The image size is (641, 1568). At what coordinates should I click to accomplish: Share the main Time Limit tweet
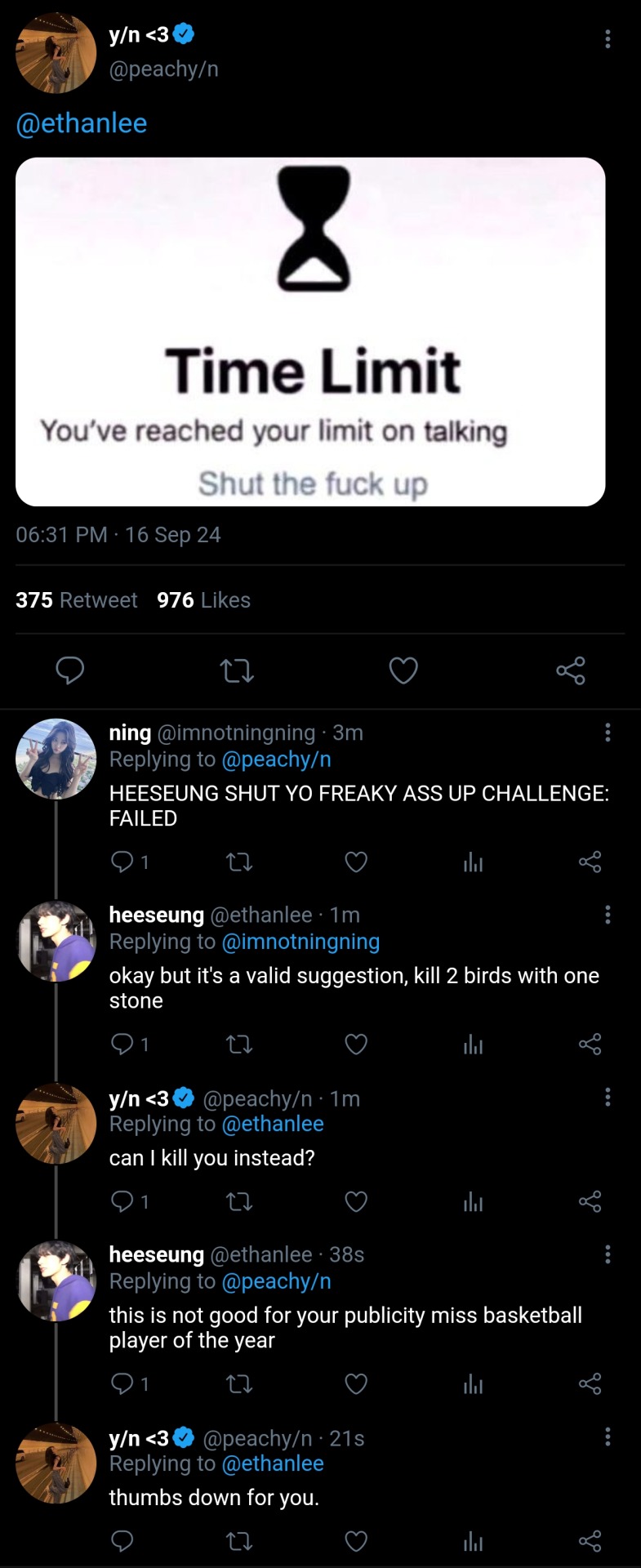click(x=571, y=670)
